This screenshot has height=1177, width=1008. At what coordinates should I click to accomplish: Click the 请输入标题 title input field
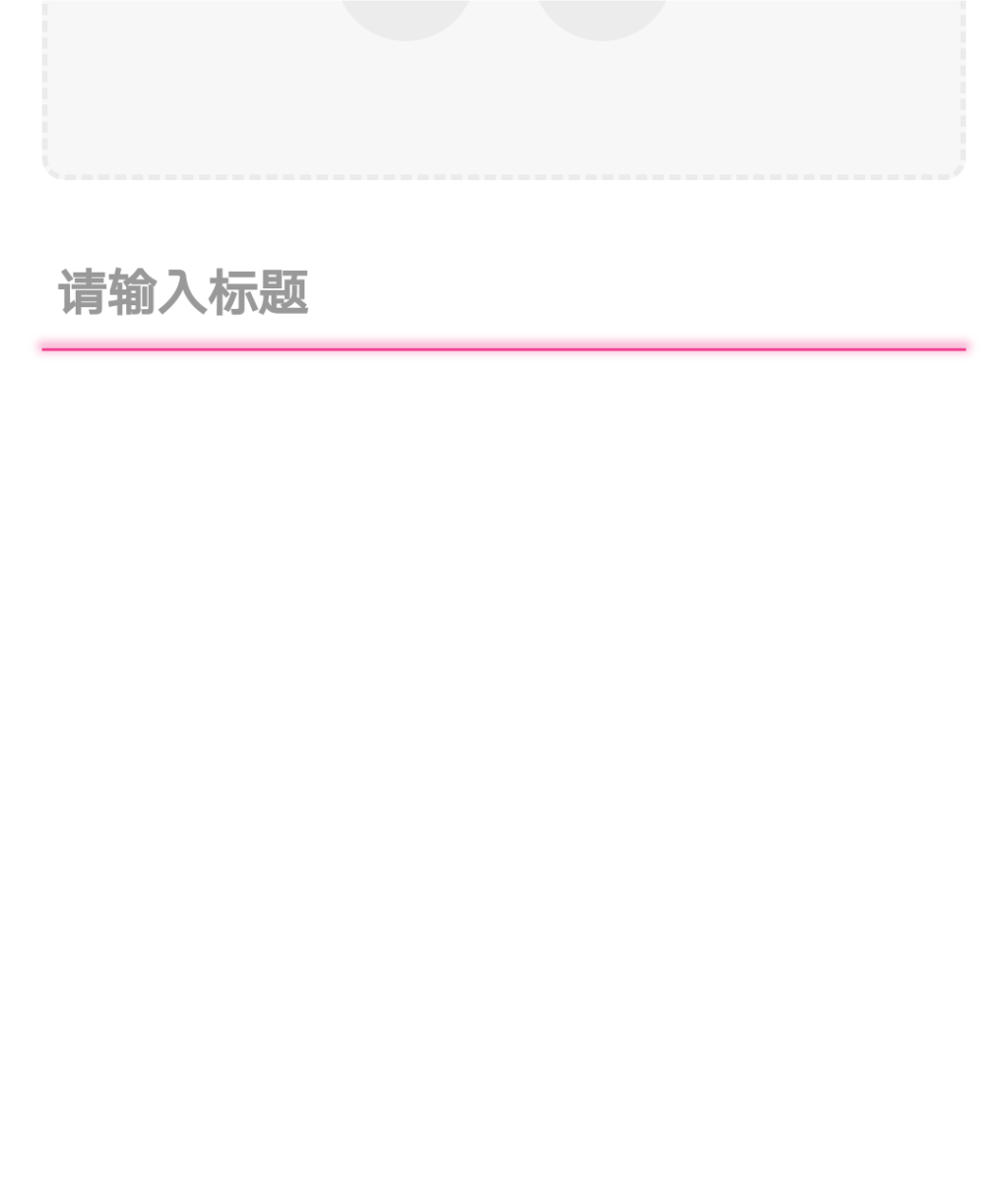(394, 293)
